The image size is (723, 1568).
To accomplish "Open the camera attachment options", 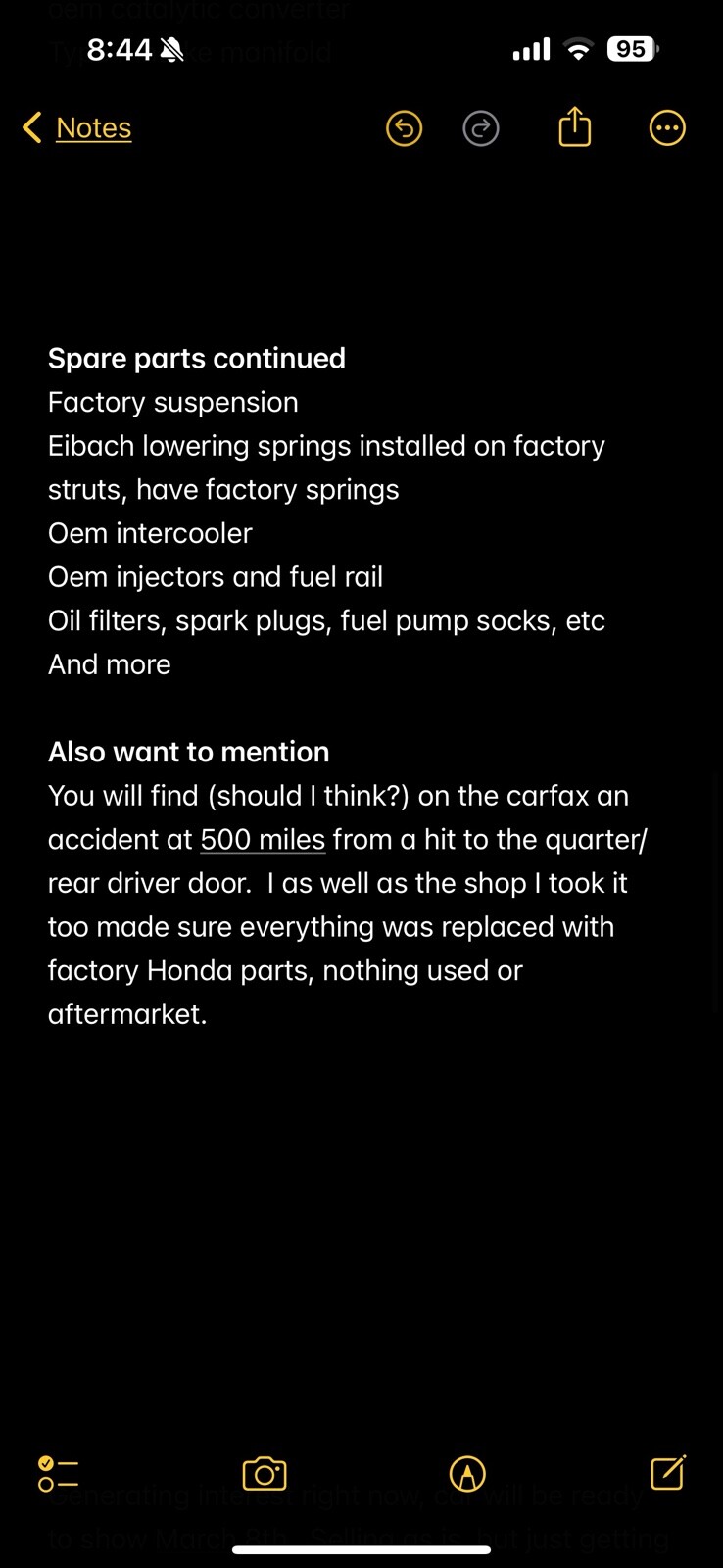I will click(264, 1474).
